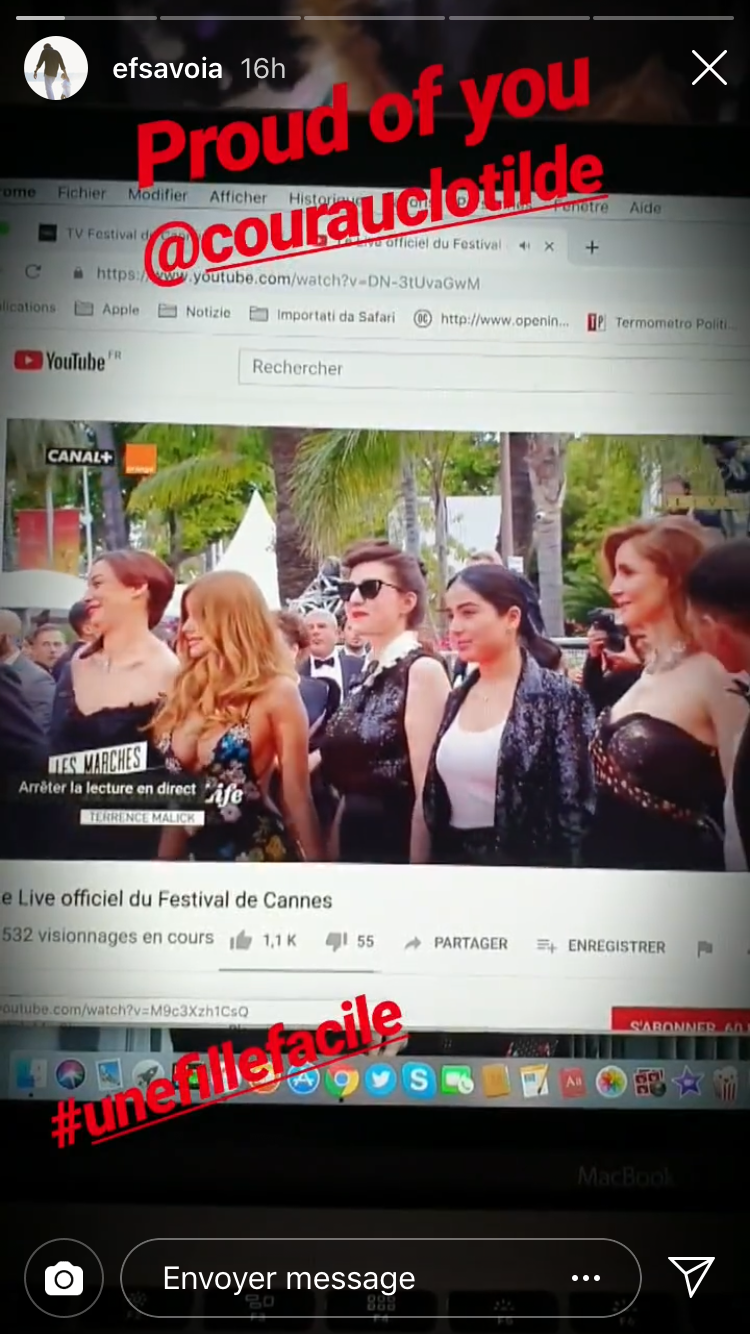Image resolution: width=750 pixels, height=1334 pixels.
Task: Open the #unefillefacile hashtag
Action: (x=228, y=1073)
